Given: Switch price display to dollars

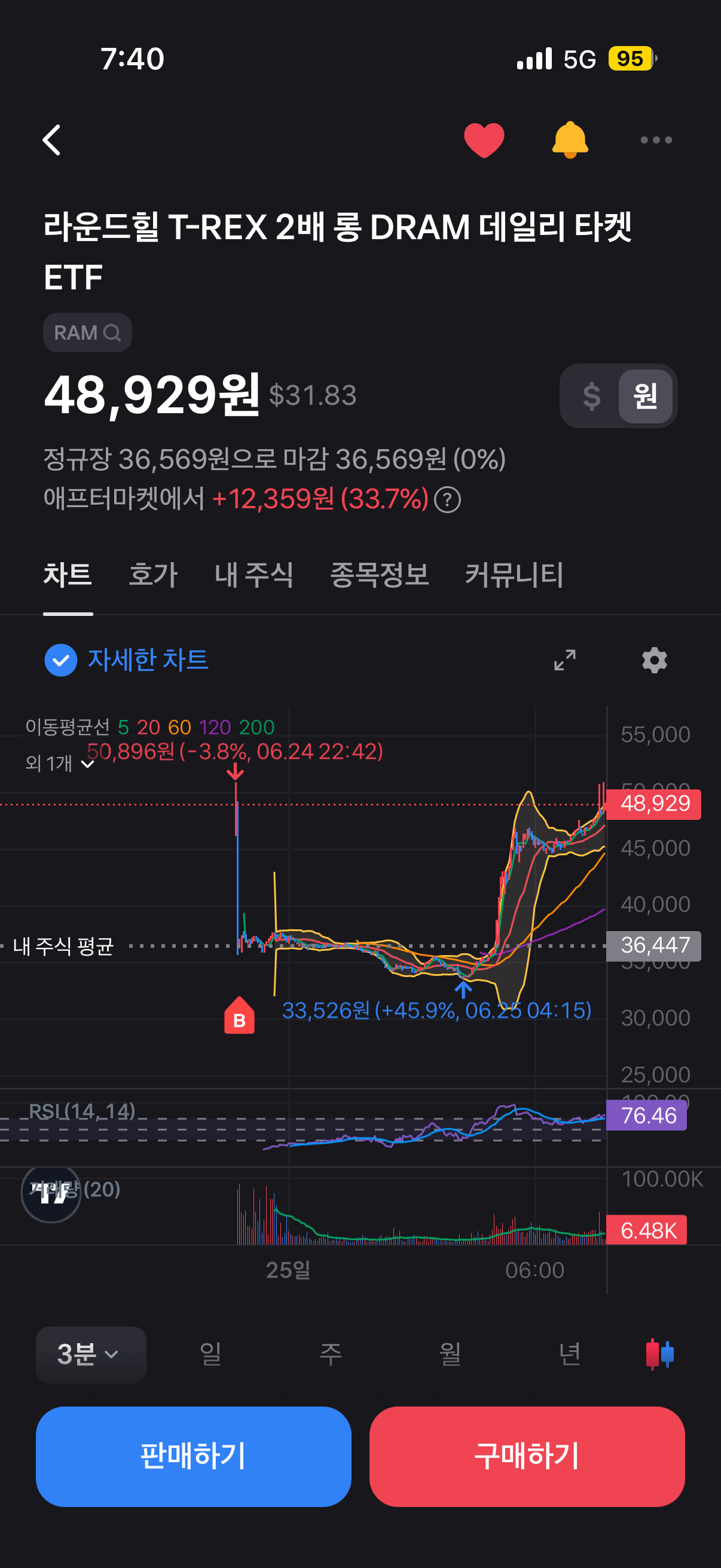Looking at the screenshot, I should 591,396.
